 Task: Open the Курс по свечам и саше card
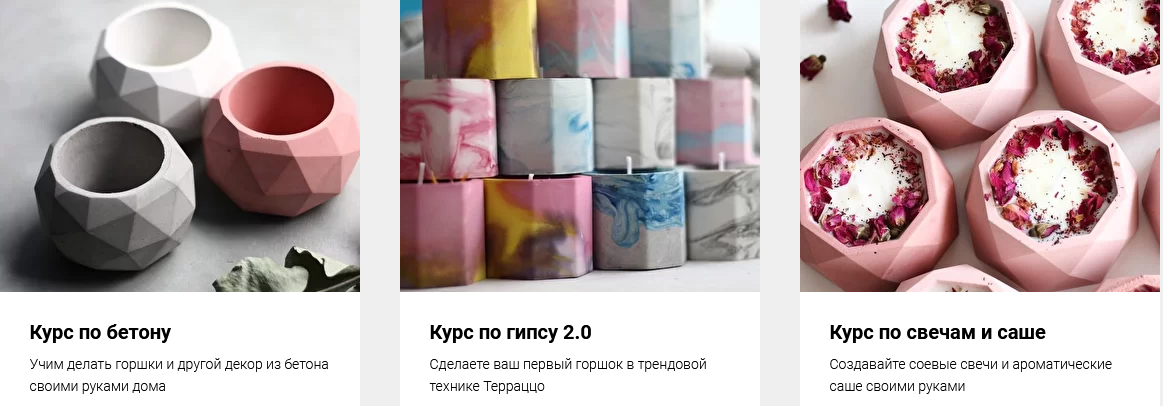point(937,332)
